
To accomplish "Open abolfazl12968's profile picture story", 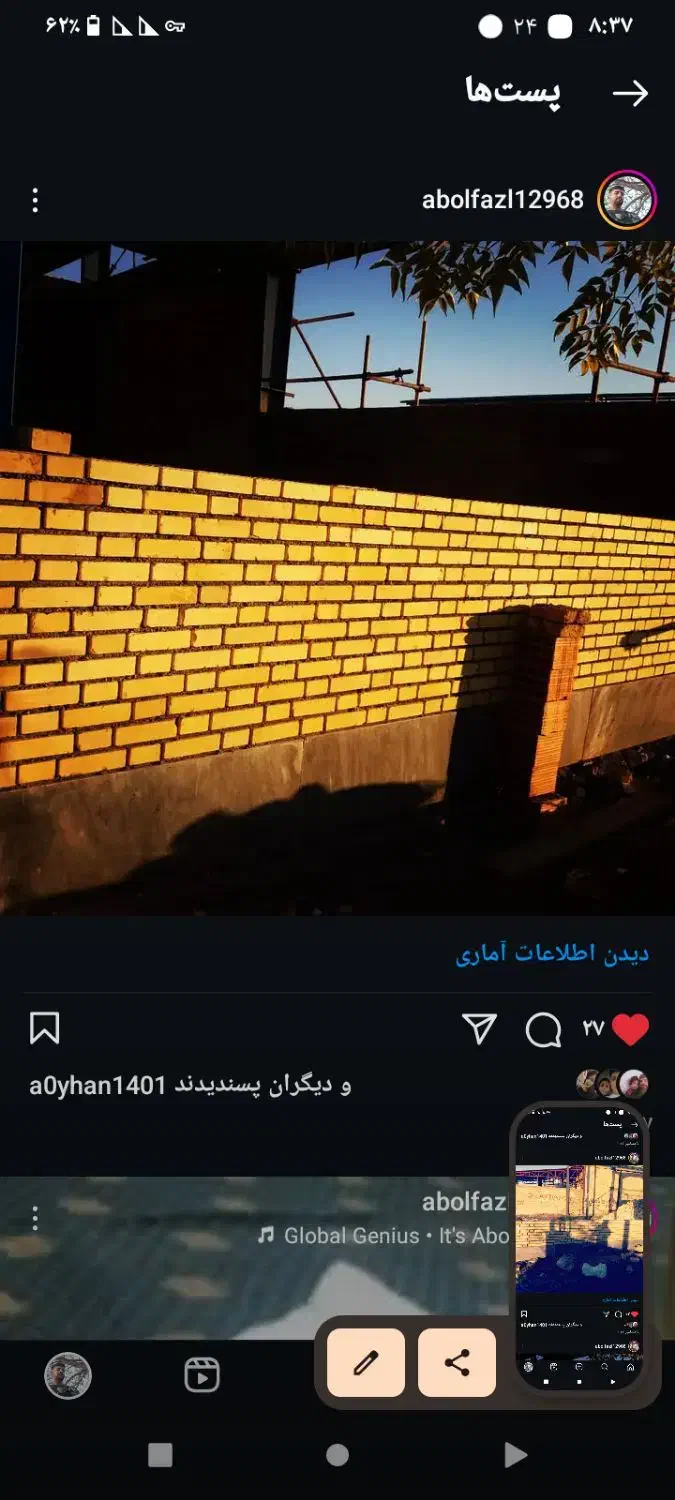I will 627,200.
